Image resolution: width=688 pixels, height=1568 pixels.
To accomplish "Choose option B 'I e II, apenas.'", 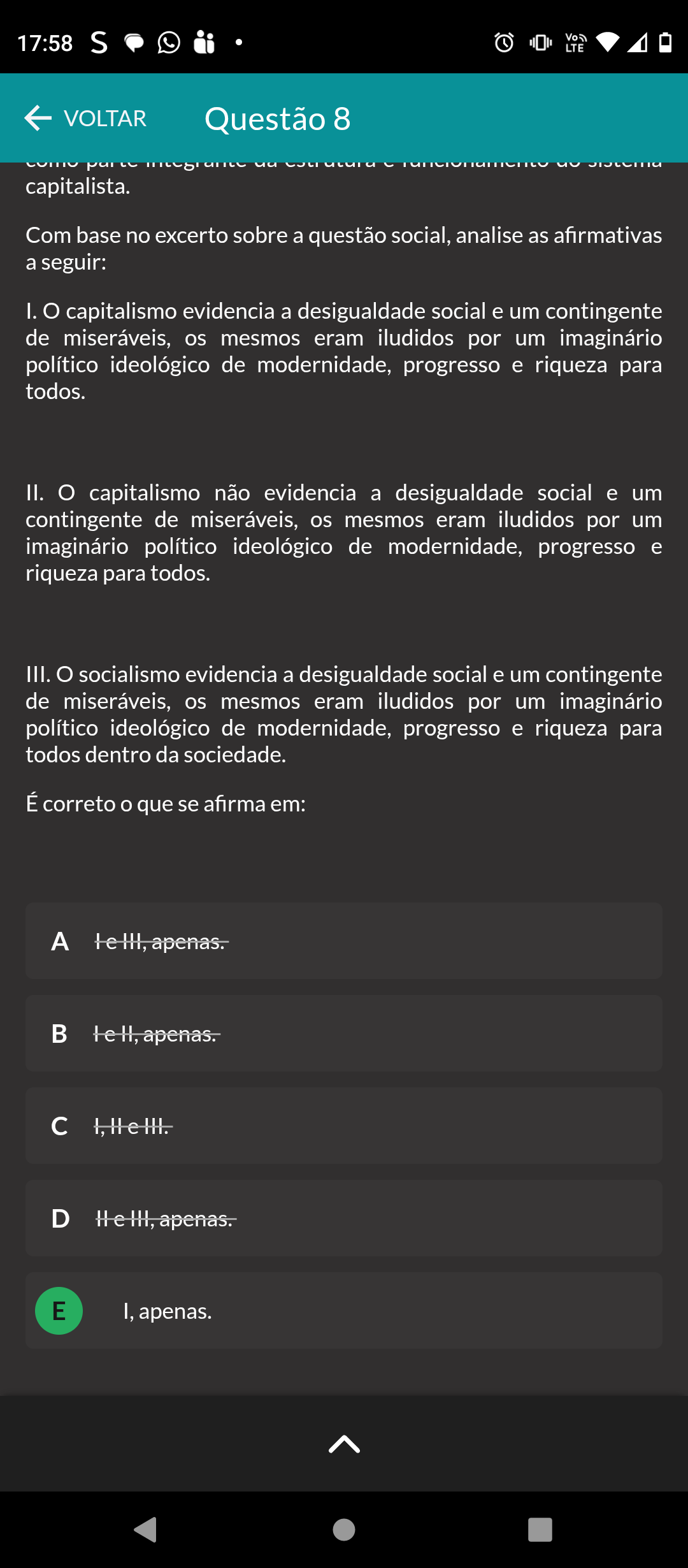I will click(x=344, y=1033).
